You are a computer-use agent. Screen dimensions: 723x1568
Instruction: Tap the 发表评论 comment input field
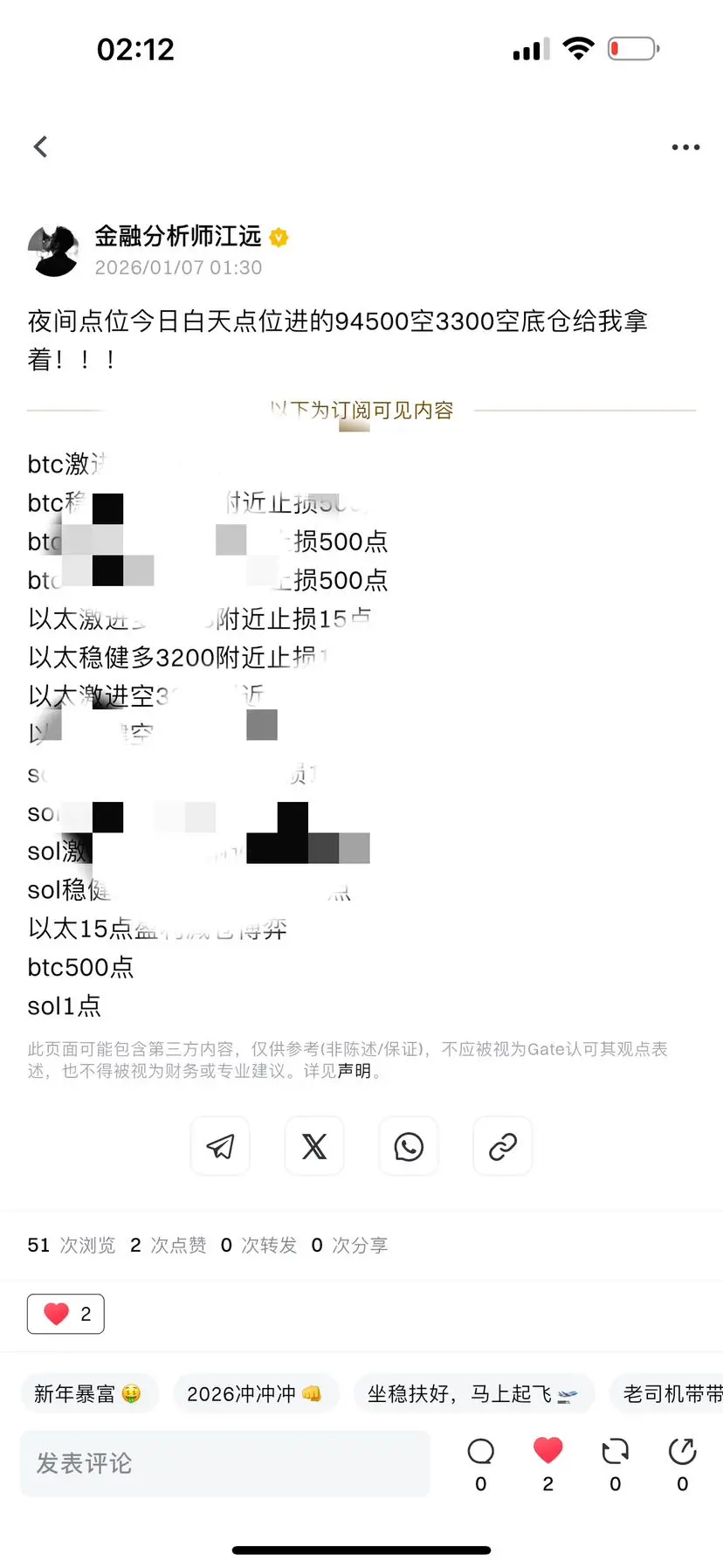[224, 1463]
